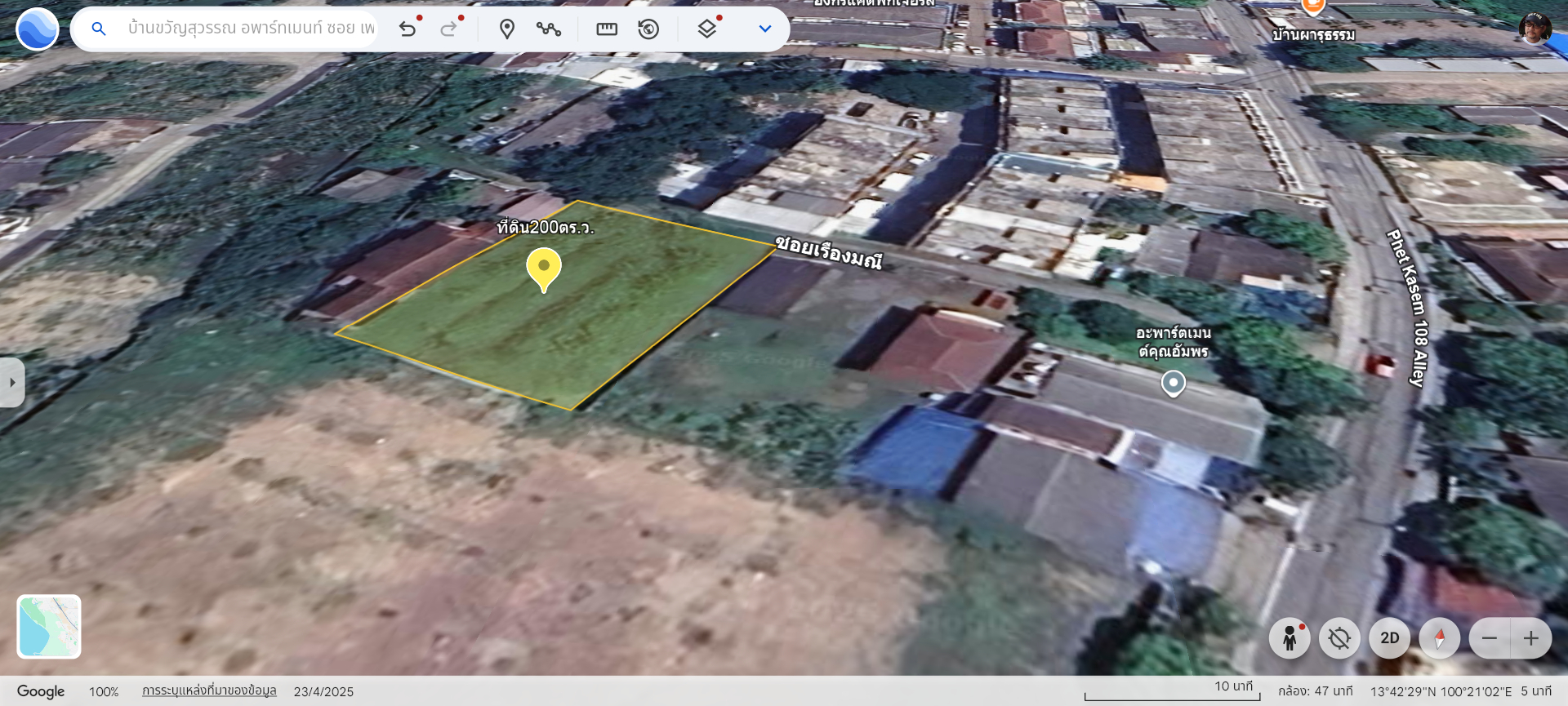Select the yellow ที่ดิน200ตร.ว. placemark pin
The width and height of the screenshot is (1568, 706).
coord(544,269)
